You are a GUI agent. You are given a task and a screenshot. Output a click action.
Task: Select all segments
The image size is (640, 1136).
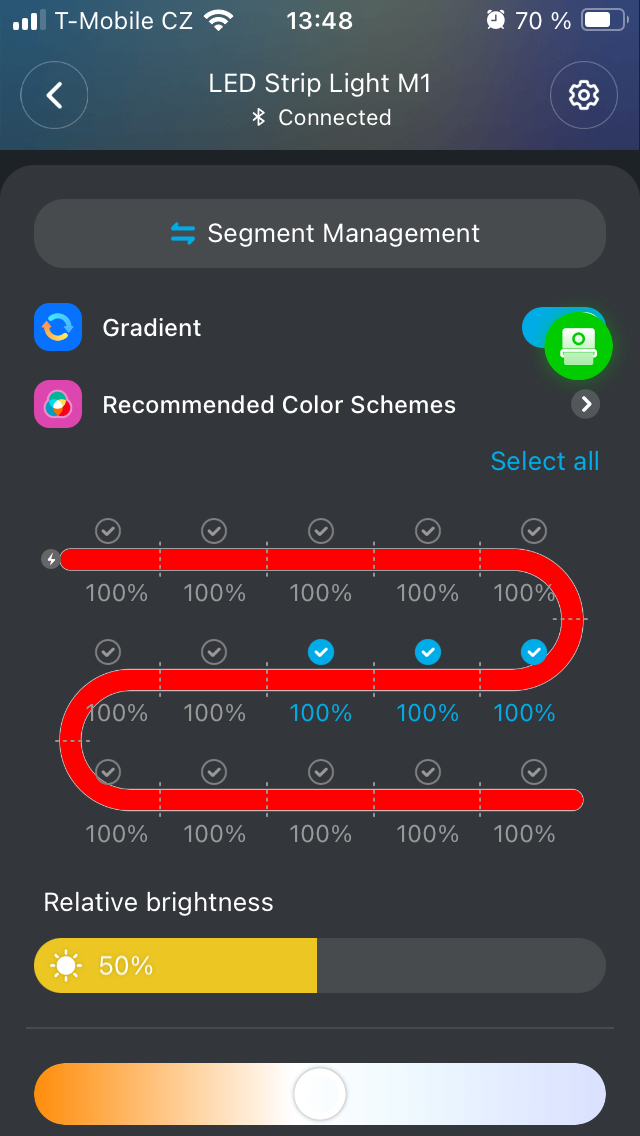tap(544, 461)
